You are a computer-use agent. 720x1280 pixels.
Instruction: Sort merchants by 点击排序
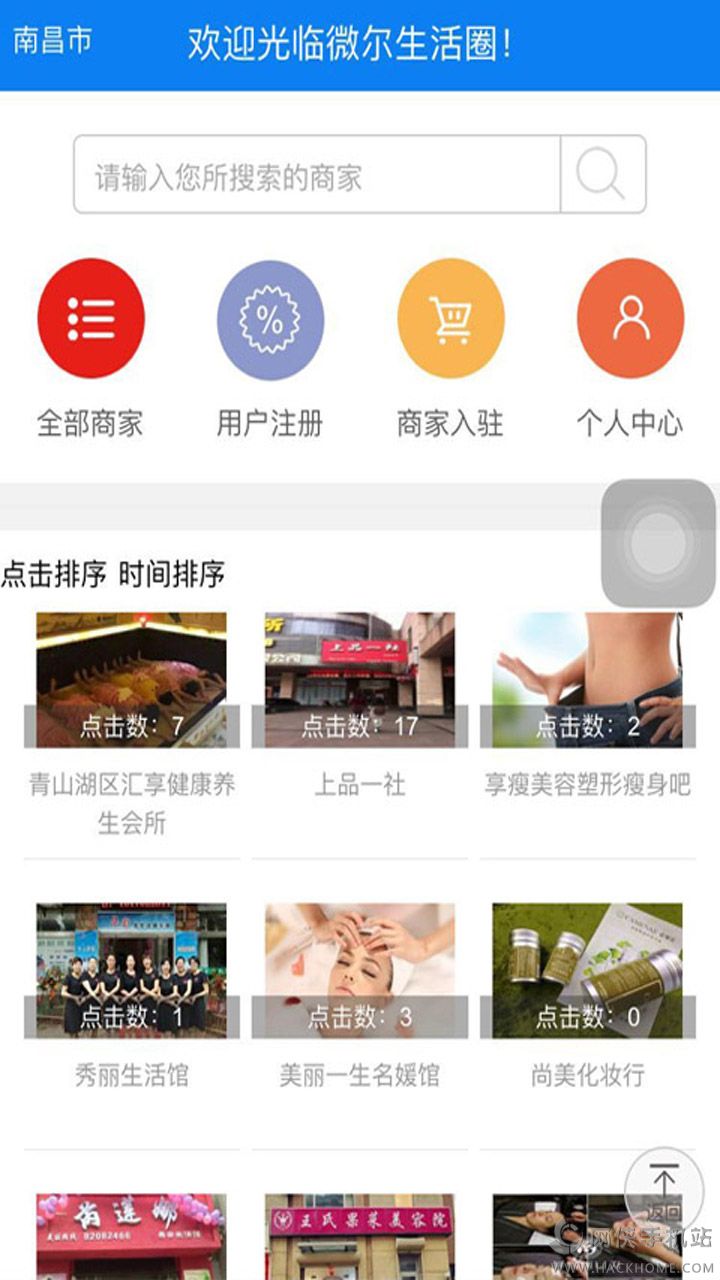54,574
